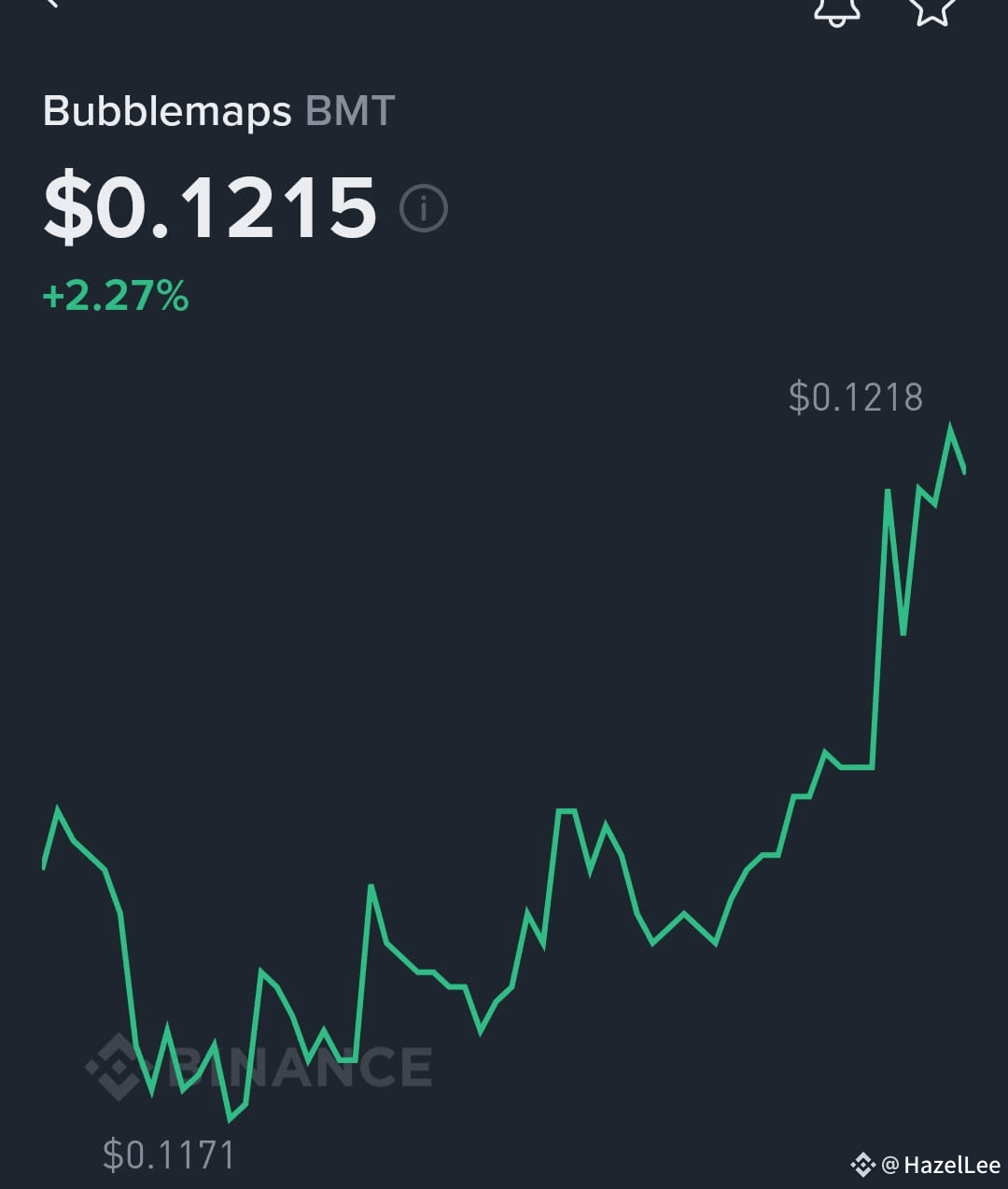
Task: Toggle favorite status for Bubblemaps
Action: pyautogui.click(x=931, y=9)
